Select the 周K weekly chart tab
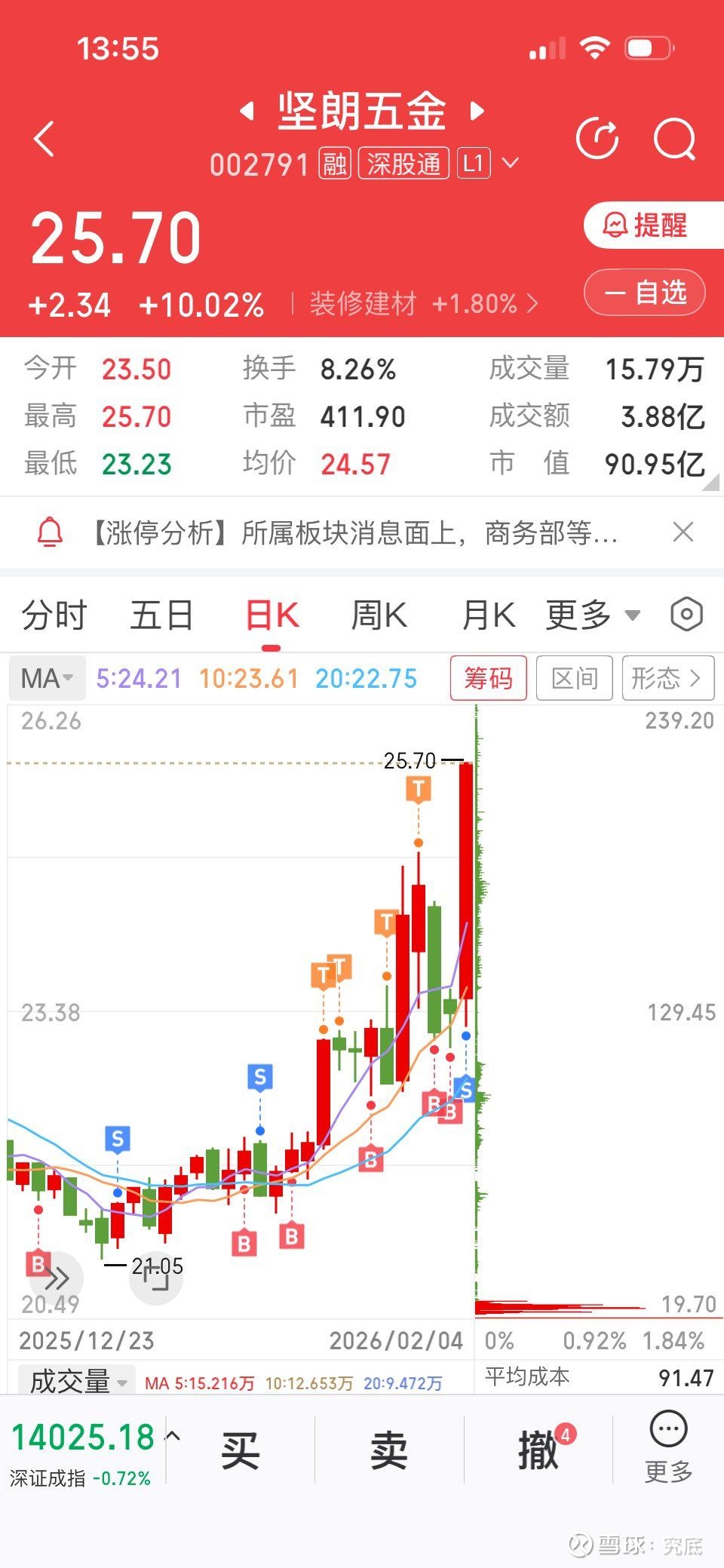This screenshot has height=1568, width=724. [379, 615]
